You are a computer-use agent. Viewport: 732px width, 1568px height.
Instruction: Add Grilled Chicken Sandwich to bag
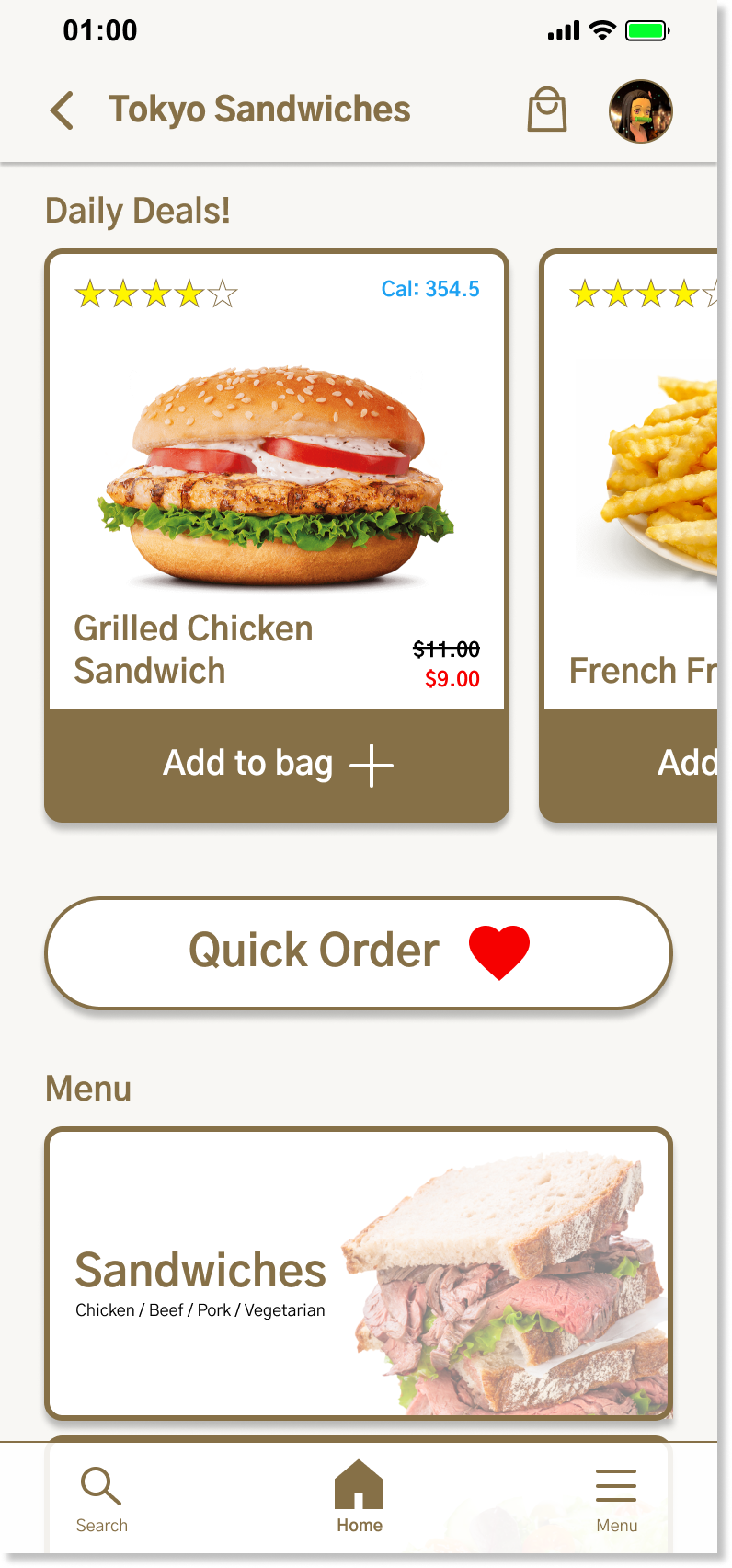[277, 765]
